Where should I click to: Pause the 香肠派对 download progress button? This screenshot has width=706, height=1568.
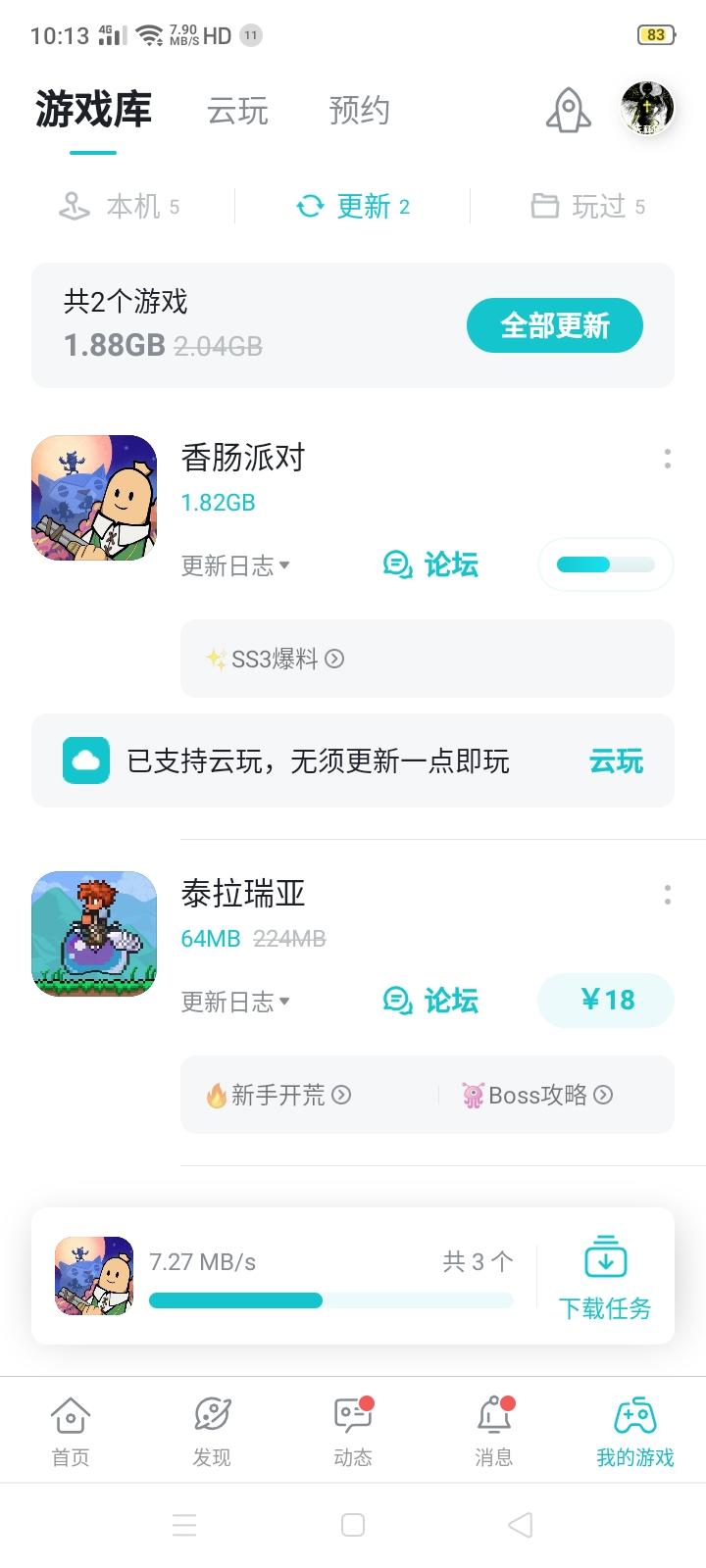(605, 564)
